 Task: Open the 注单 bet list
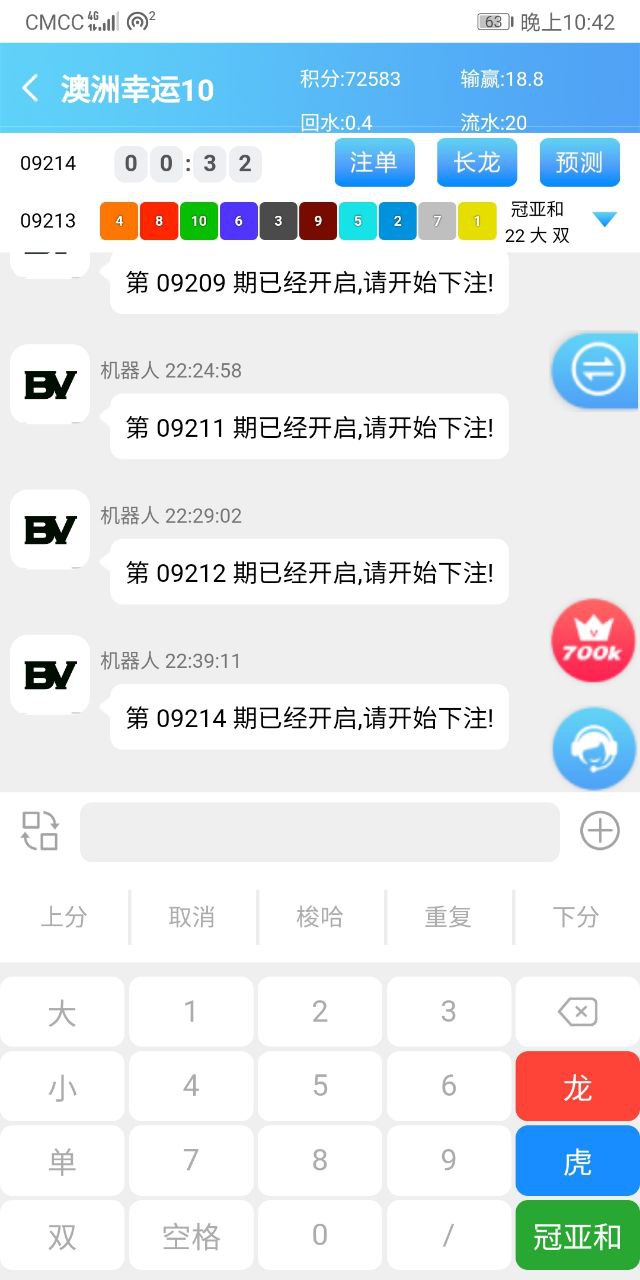point(374,162)
